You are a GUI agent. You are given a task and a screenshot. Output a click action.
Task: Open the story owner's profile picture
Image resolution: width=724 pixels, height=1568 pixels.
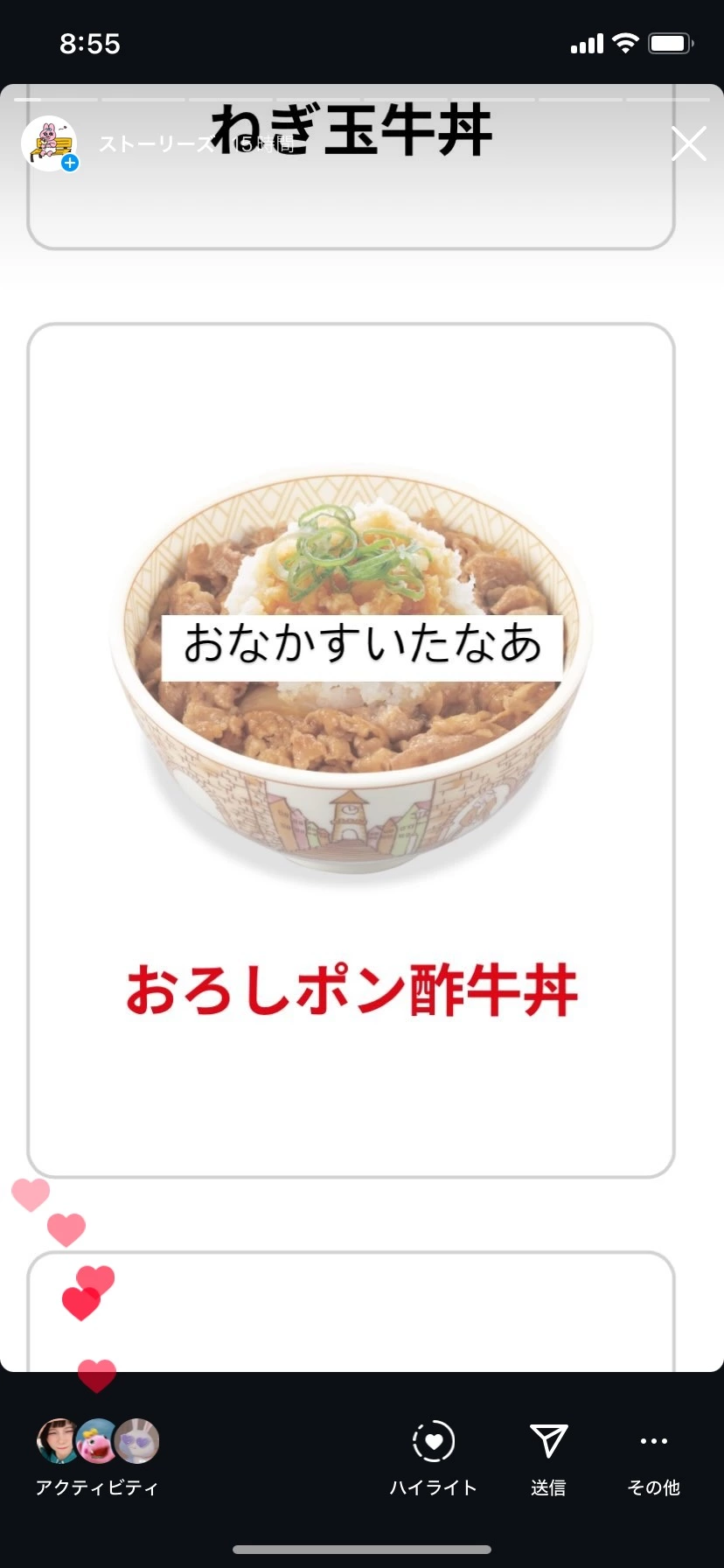click(x=49, y=143)
